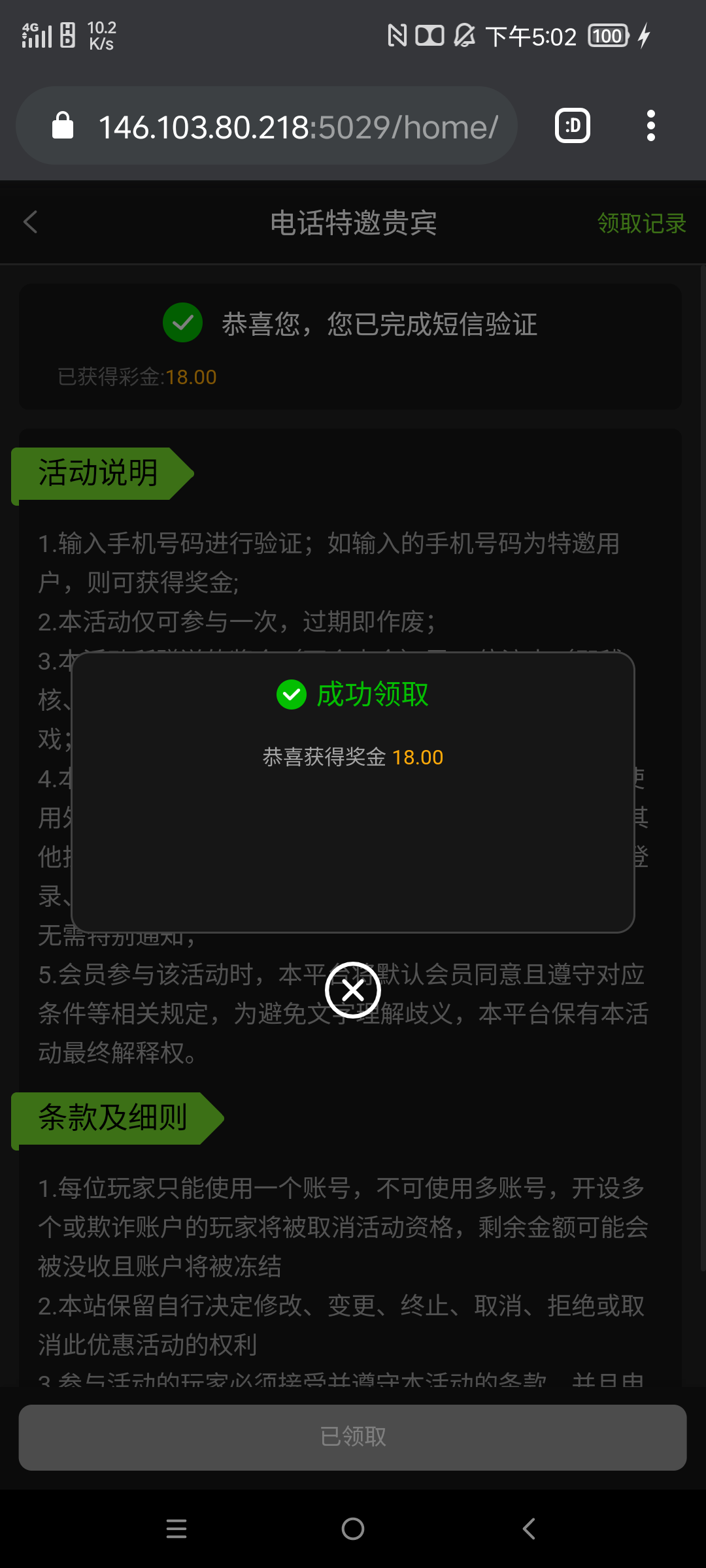Tap the 条款及细则 section banner
Screen dimensions: 706x1568
tap(112, 1118)
